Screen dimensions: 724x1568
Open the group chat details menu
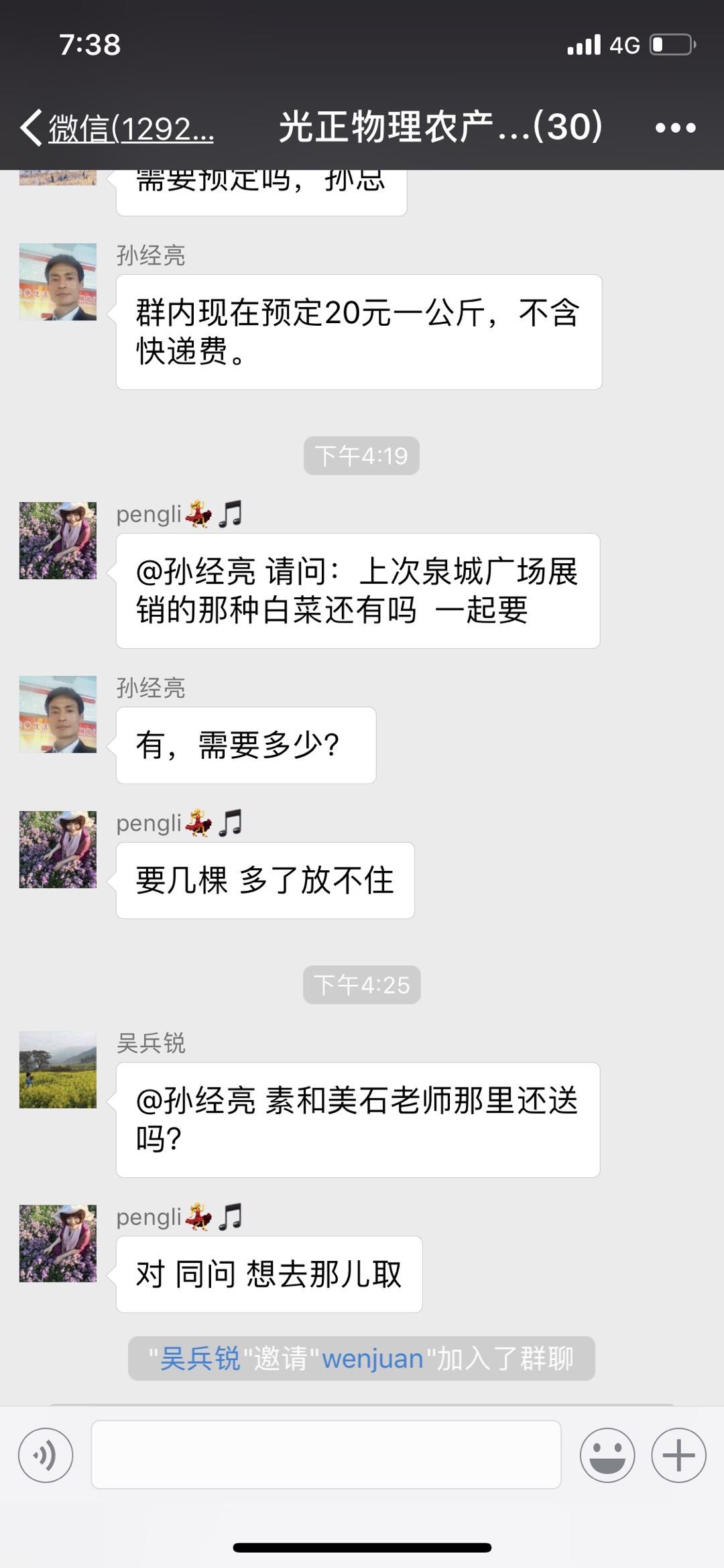coord(675,127)
